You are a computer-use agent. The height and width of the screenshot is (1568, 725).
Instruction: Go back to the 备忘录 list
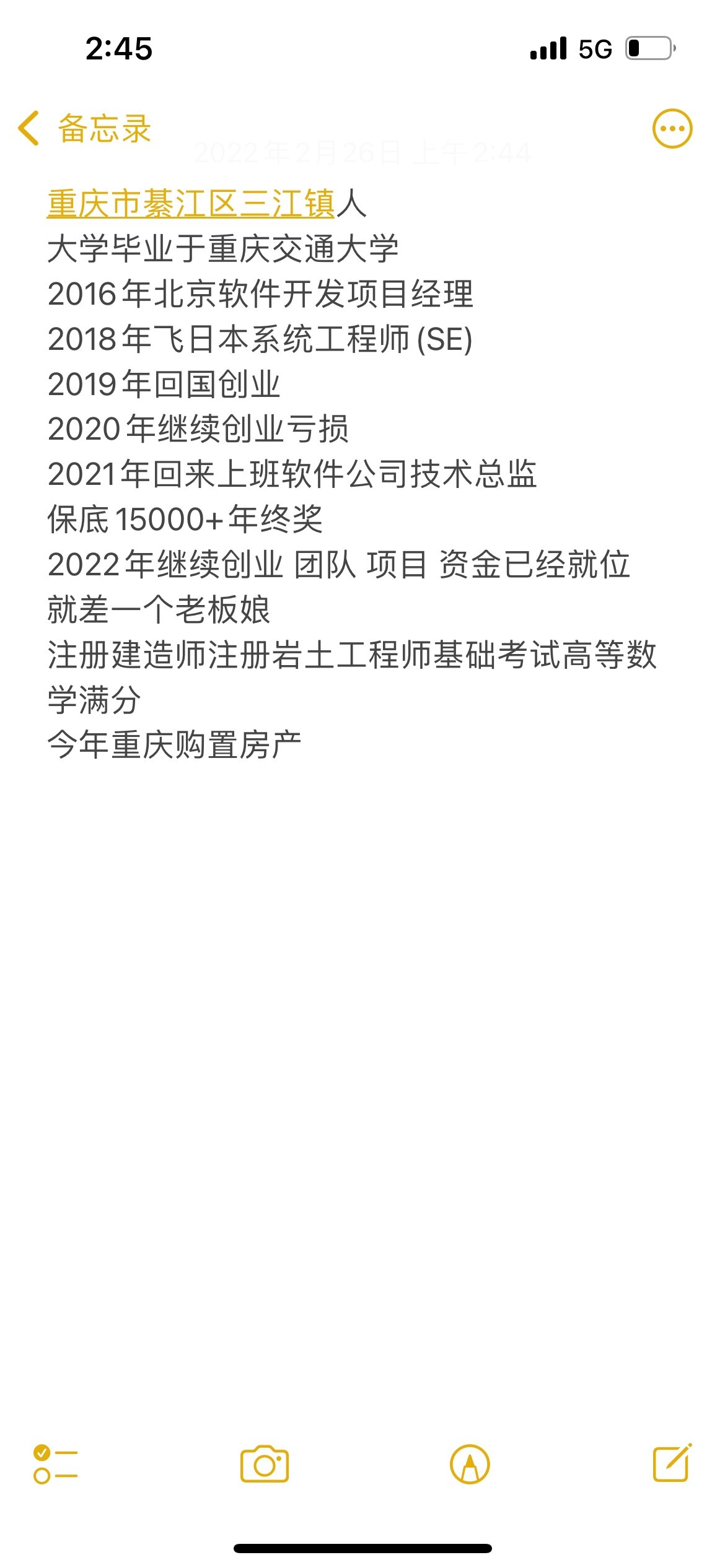click(84, 129)
